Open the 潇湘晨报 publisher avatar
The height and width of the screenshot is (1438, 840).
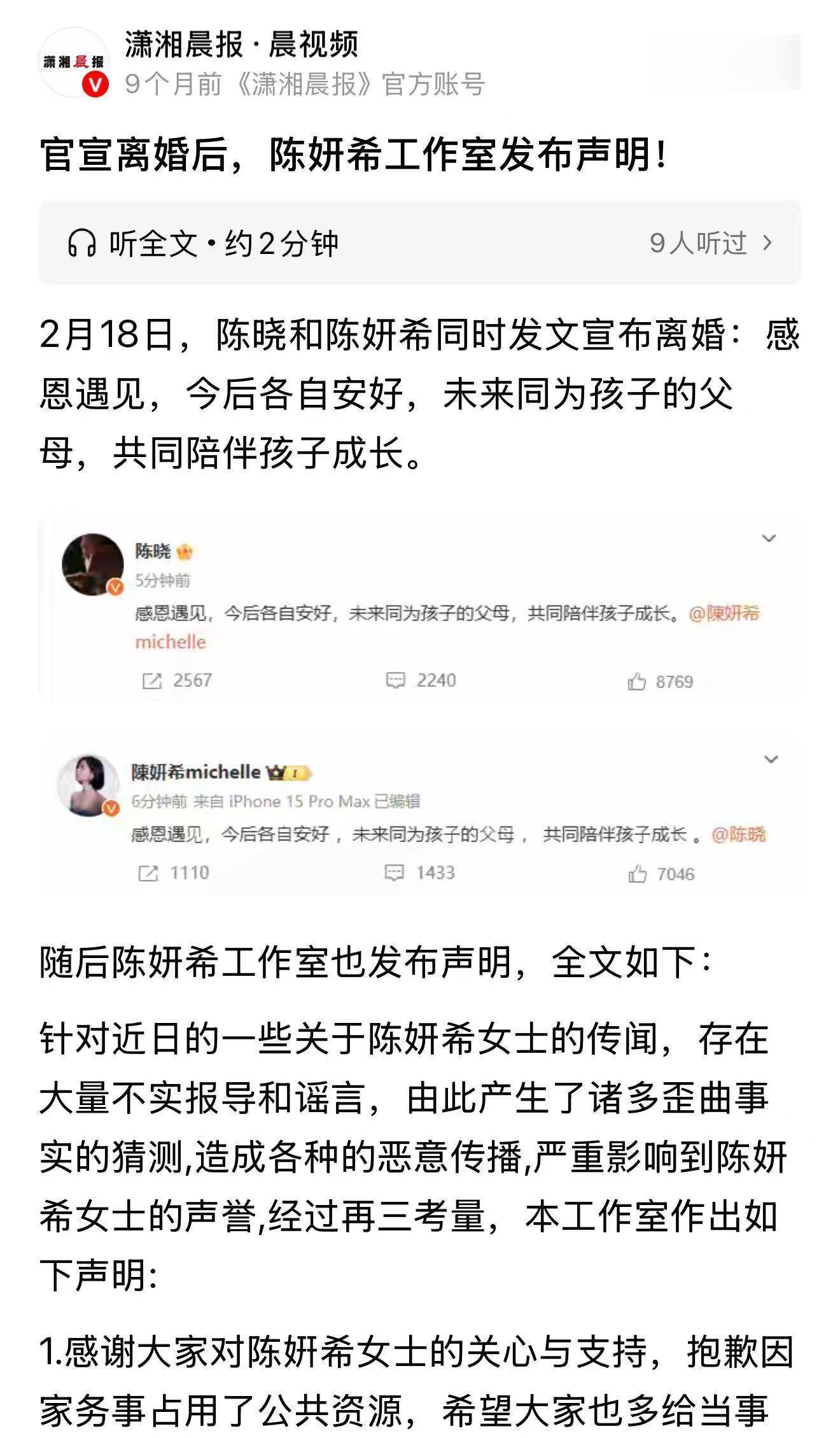74,62
